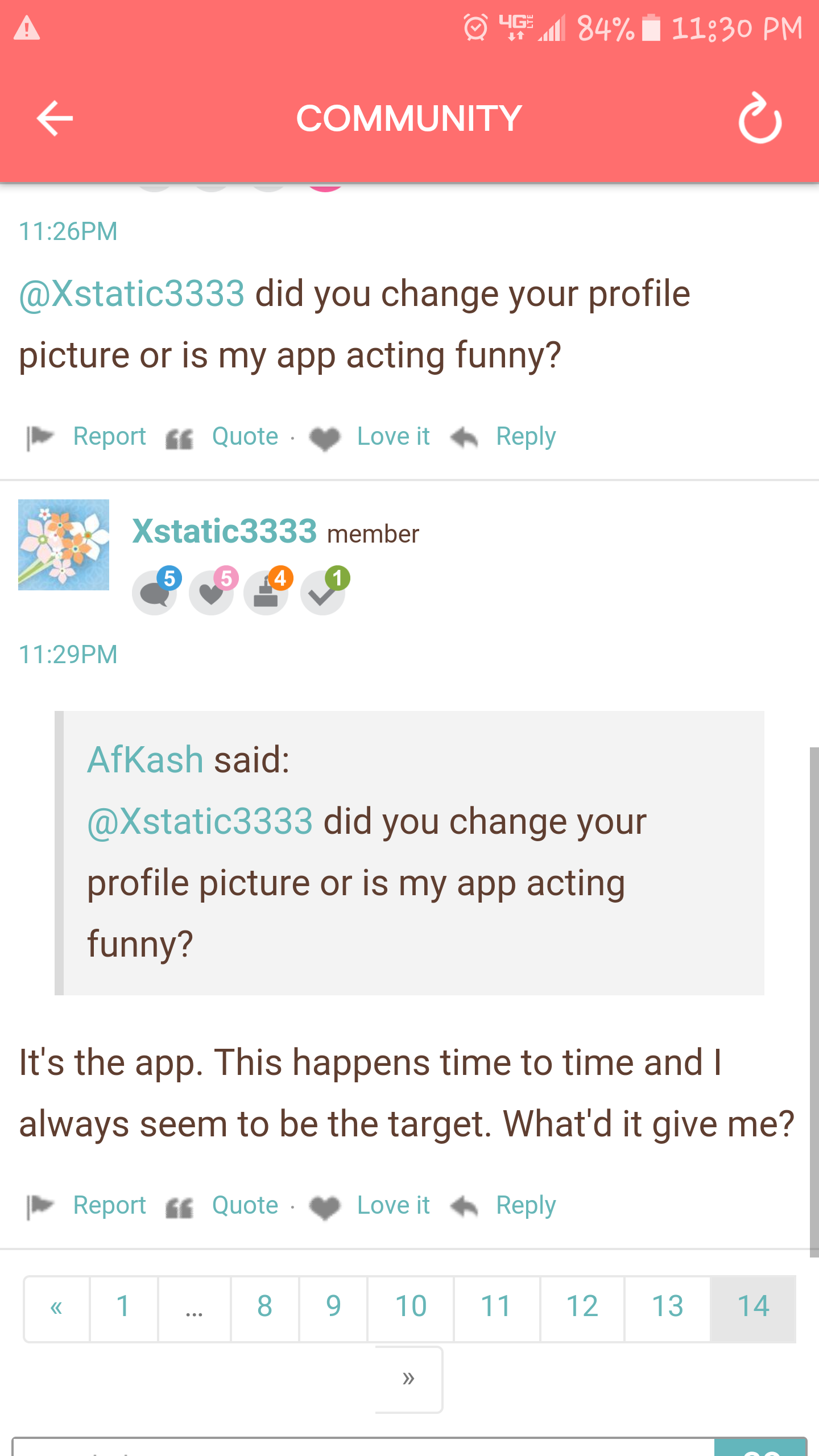Tap the next pages » arrow
Viewport: 819px width, 1456px height.
[x=408, y=1379]
